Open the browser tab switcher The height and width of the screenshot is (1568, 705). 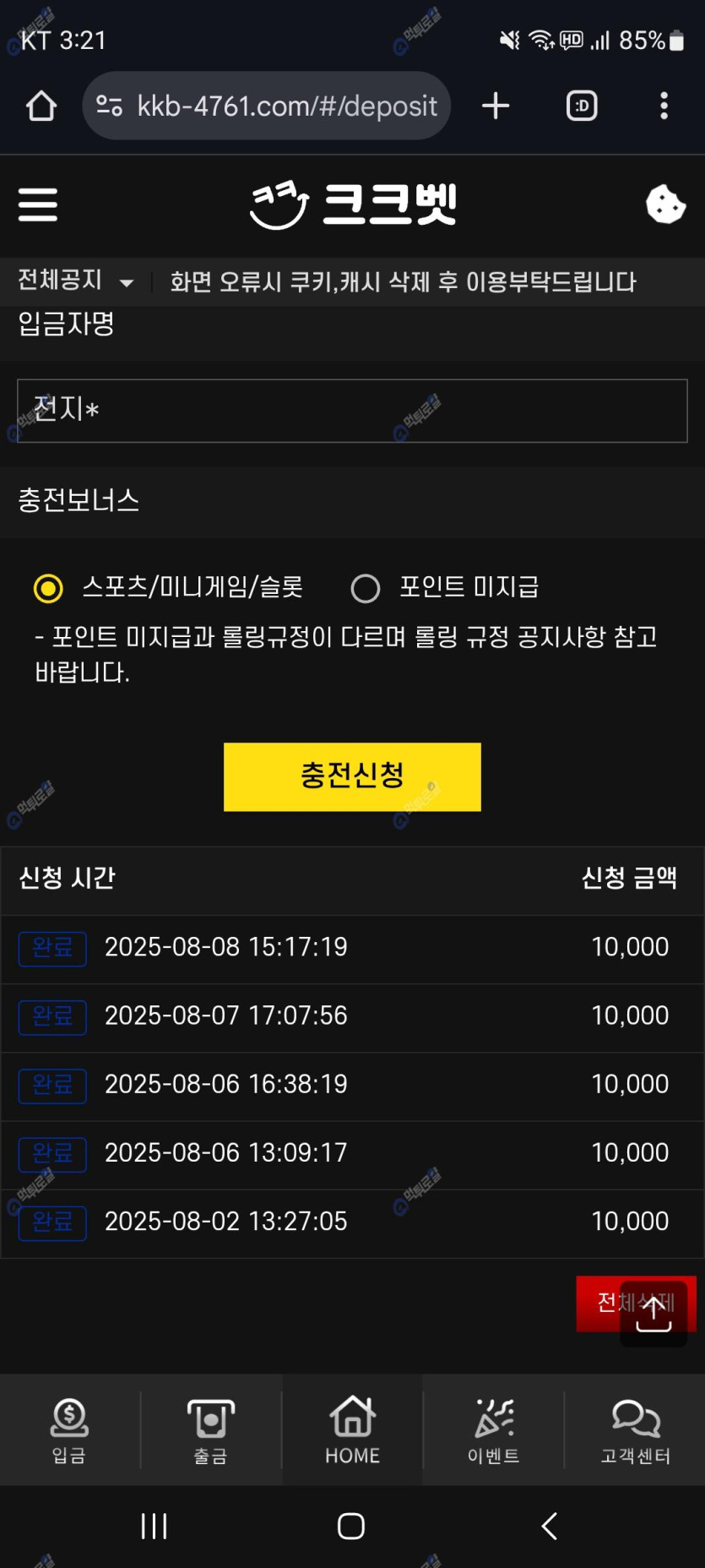point(582,106)
